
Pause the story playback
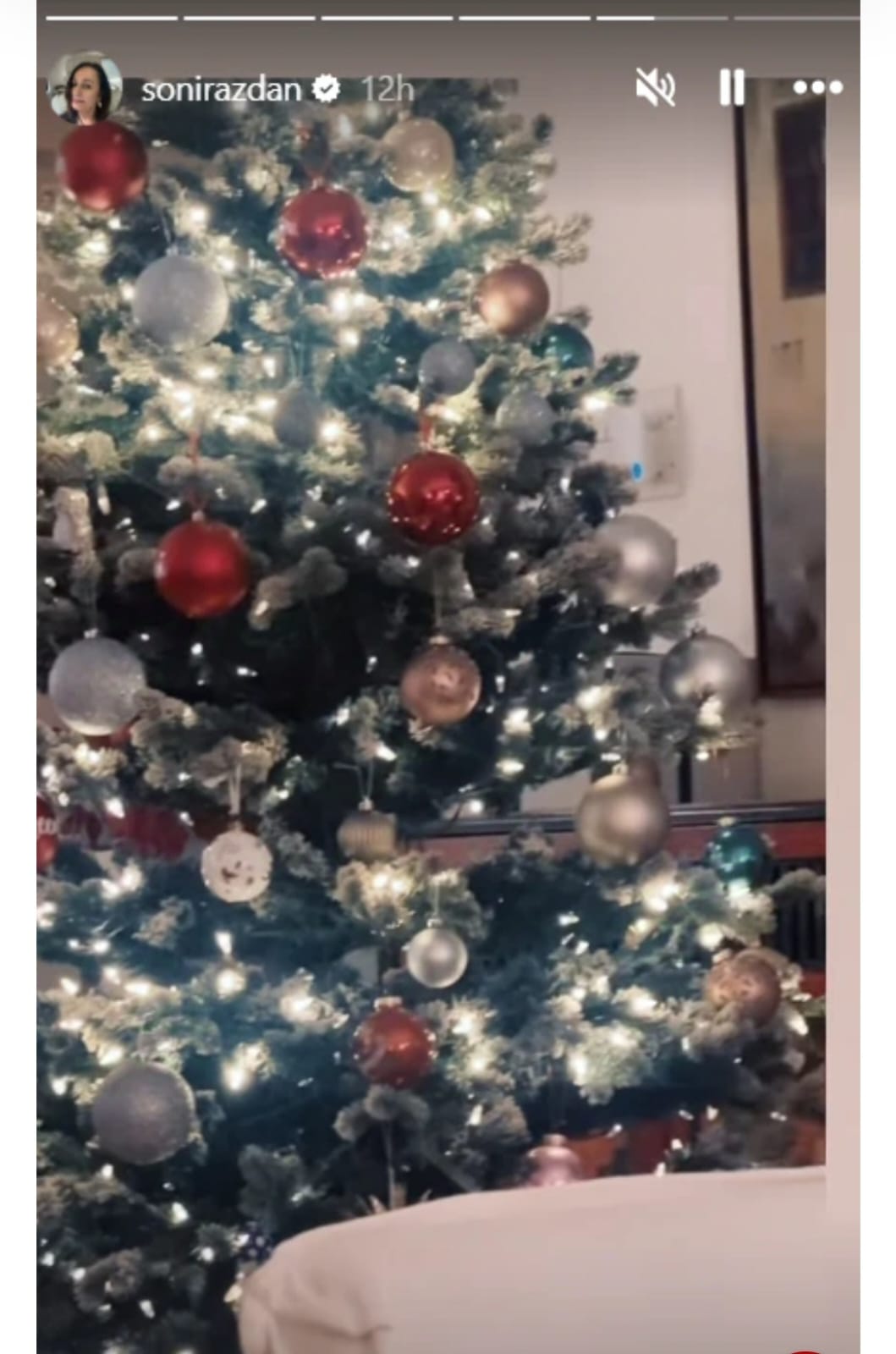click(x=731, y=87)
